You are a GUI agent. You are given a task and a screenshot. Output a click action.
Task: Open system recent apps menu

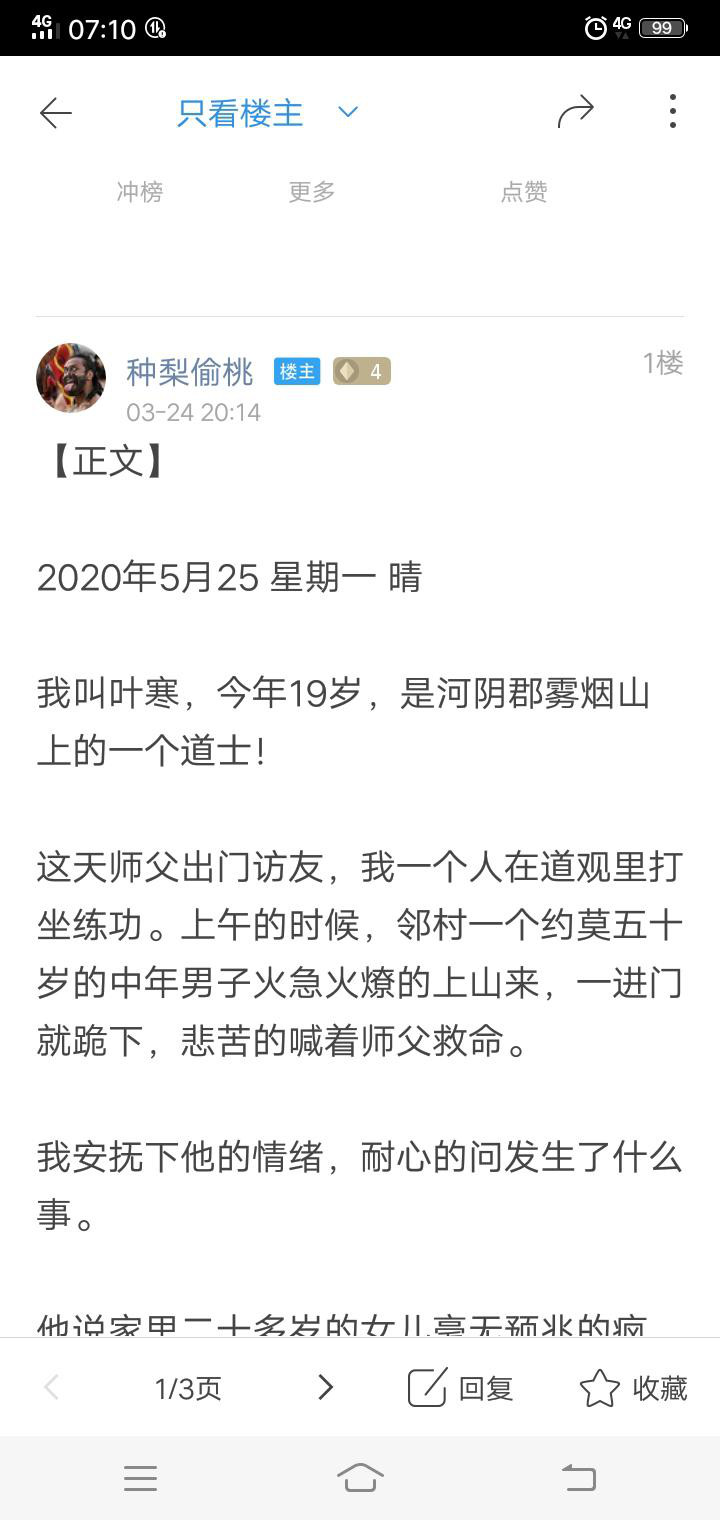click(x=140, y=1478)
